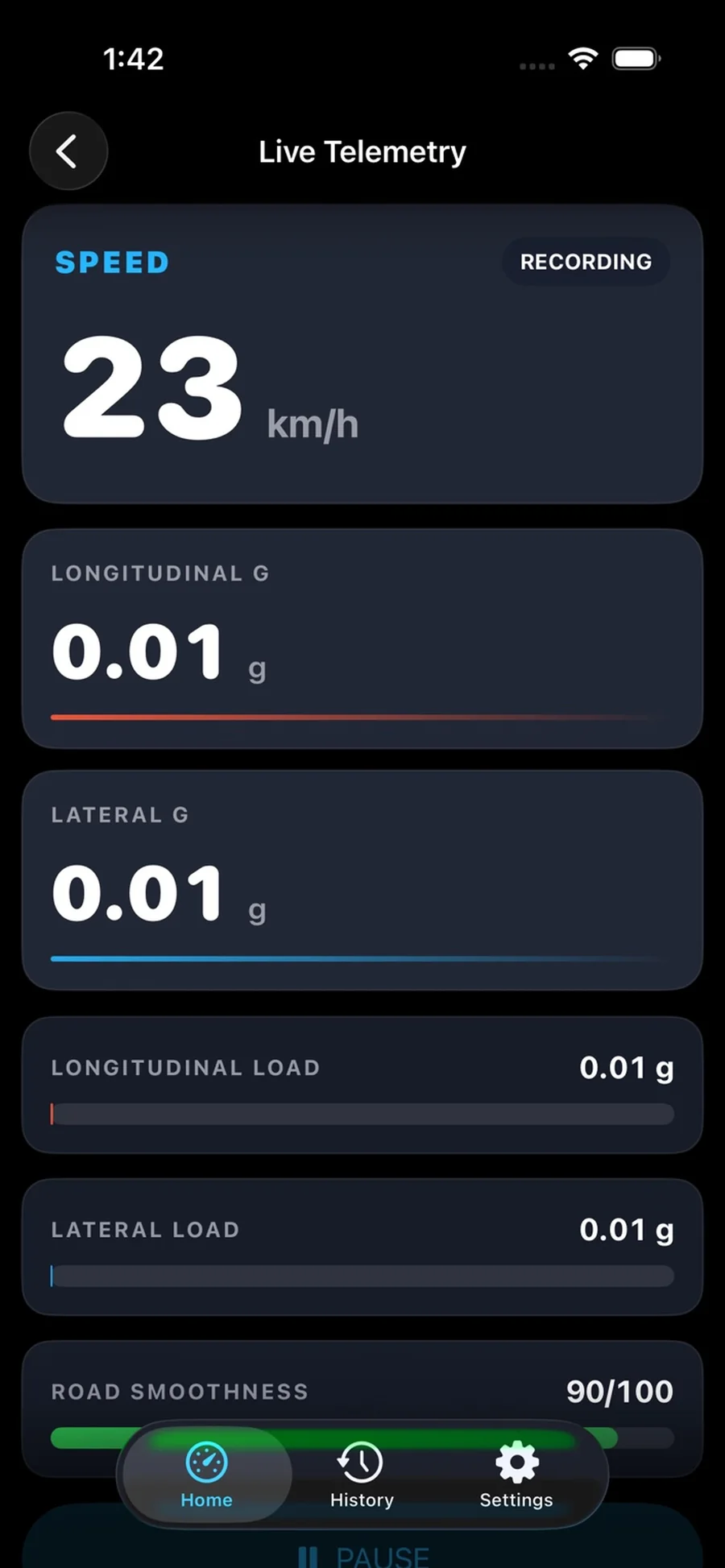Open Settings via the gear icon
Viewport: 725px width, 1568px height.
point(516,1462)
